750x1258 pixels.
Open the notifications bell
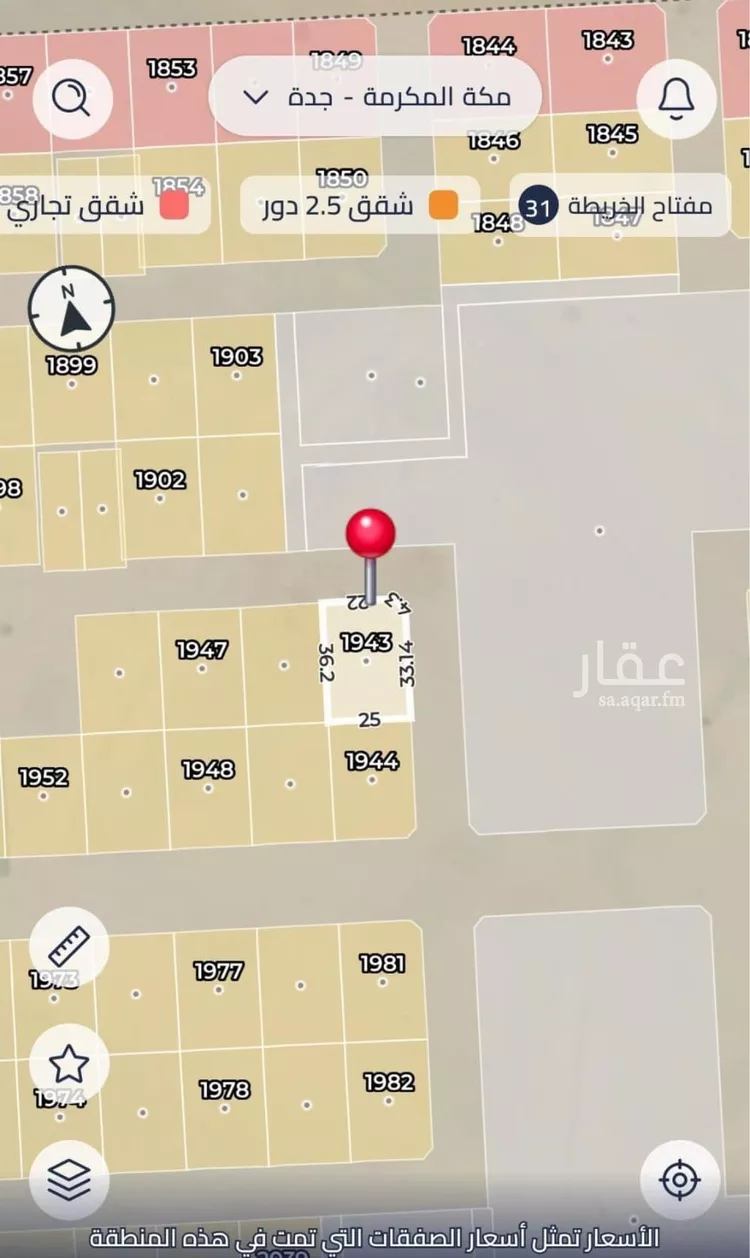click(677, 97)
